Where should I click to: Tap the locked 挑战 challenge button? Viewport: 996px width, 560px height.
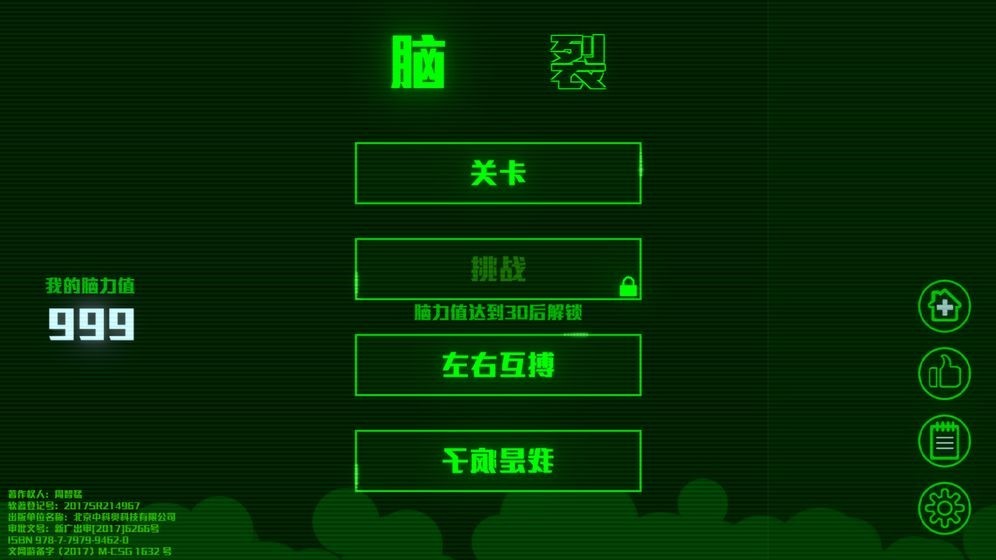(x=498, y=269)
